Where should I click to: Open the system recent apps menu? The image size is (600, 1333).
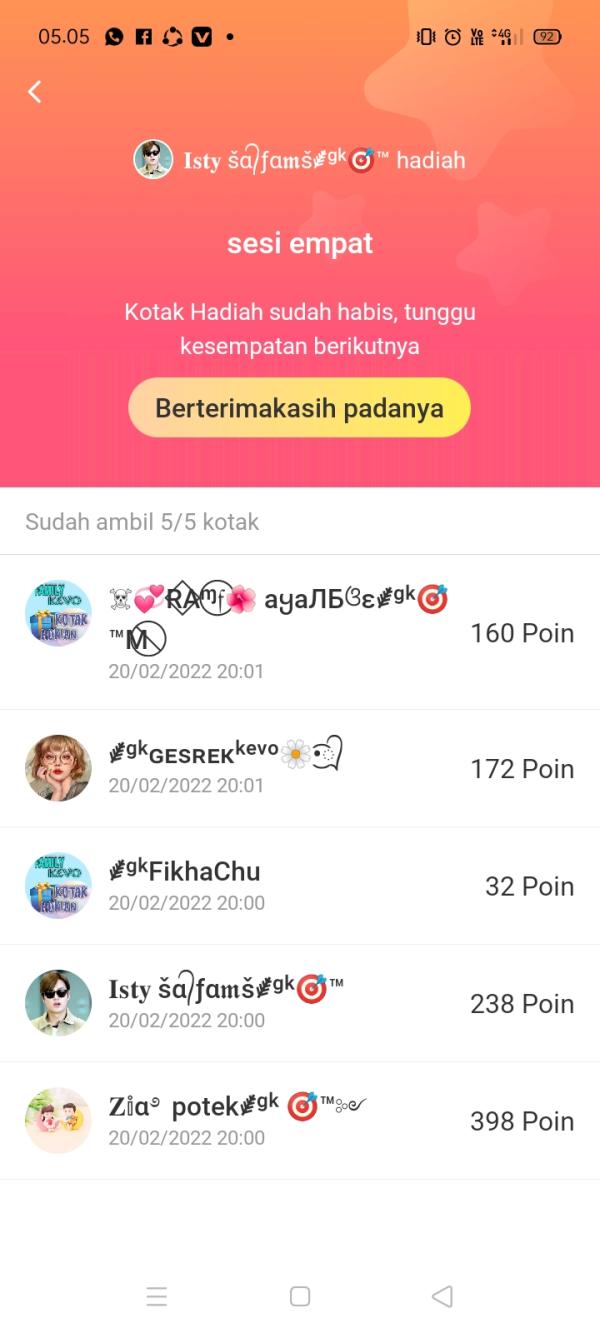[157, 1297]
